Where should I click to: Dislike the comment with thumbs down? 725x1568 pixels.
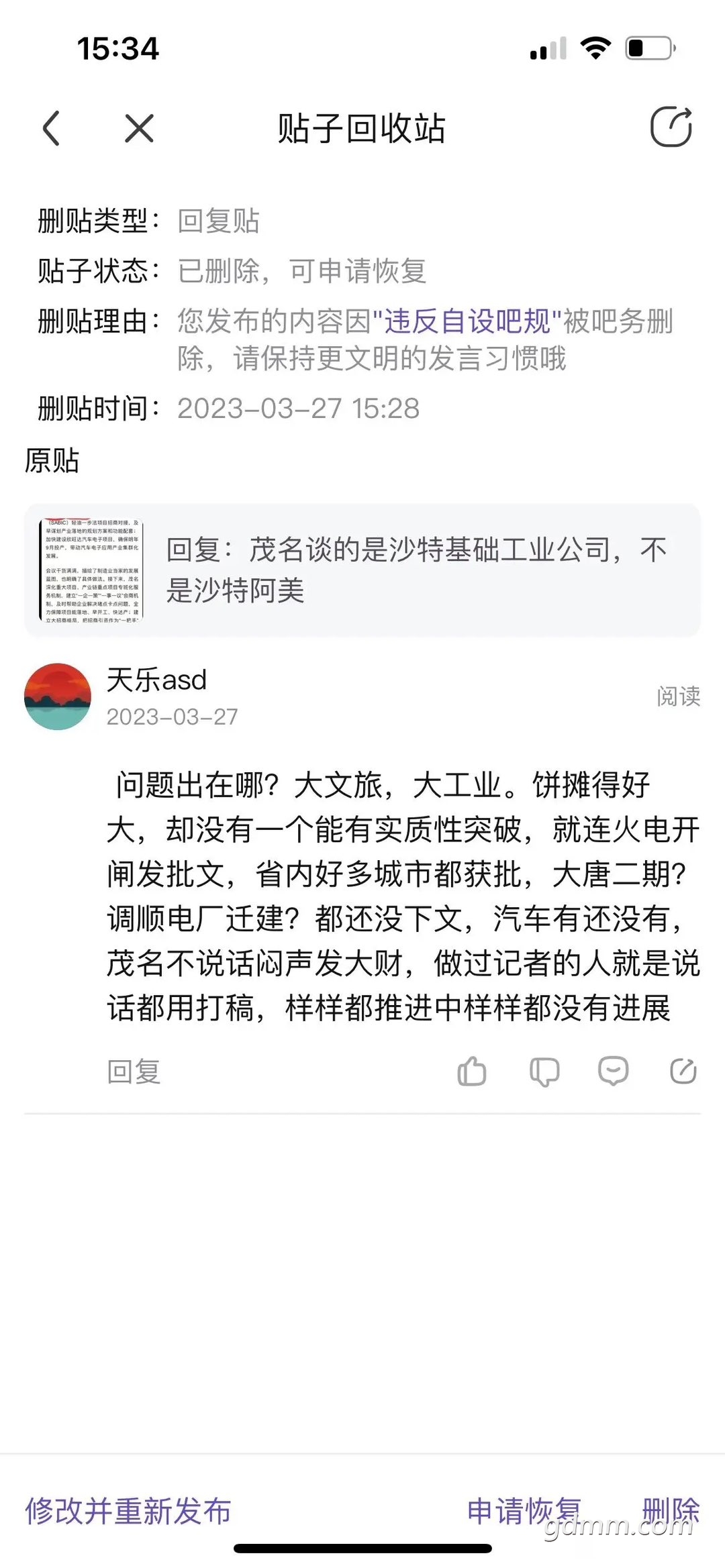pyautogui.click(x=544, y=1072)
